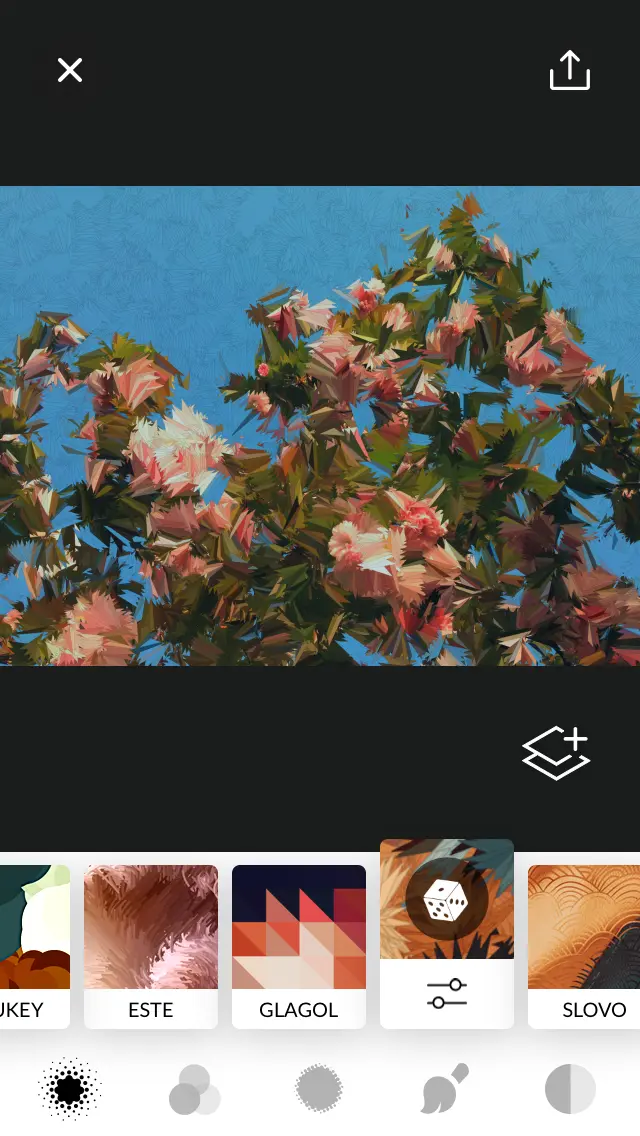Open the paint brush tool tab
This screenshot has width=640, height=1136.
click(x=444, y=1089)
